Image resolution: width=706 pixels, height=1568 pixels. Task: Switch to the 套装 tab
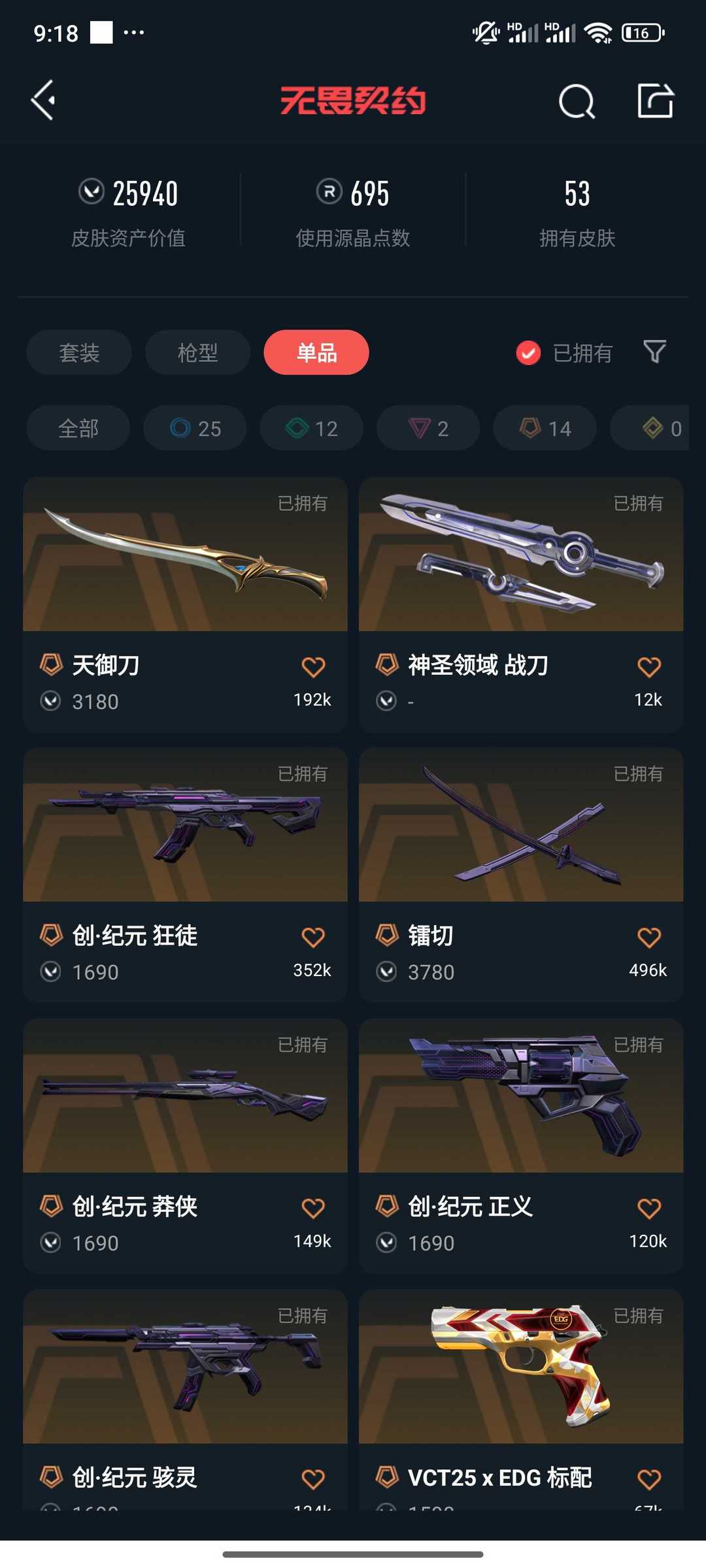click(x=79, y=352)
